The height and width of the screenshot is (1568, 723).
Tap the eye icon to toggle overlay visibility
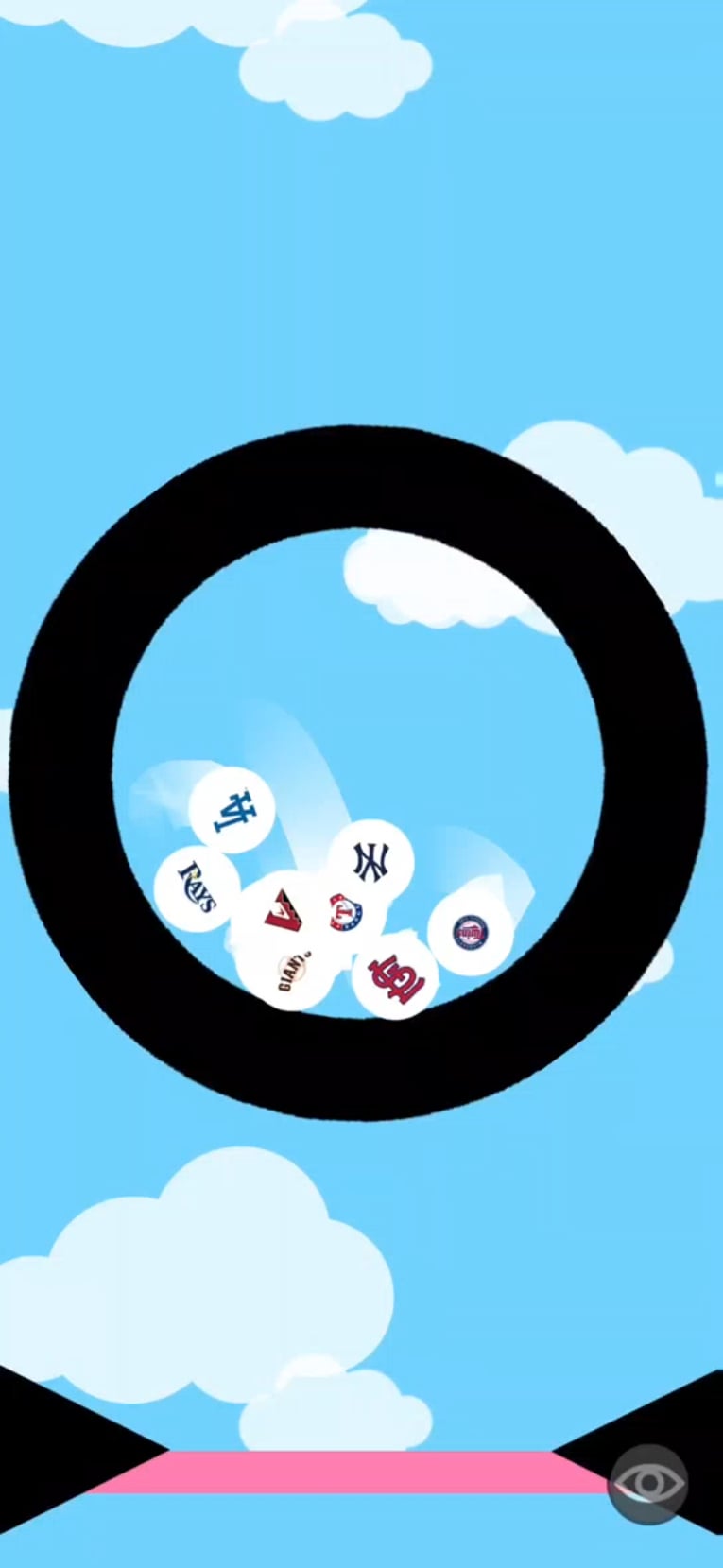click(x=648, y=1483)
